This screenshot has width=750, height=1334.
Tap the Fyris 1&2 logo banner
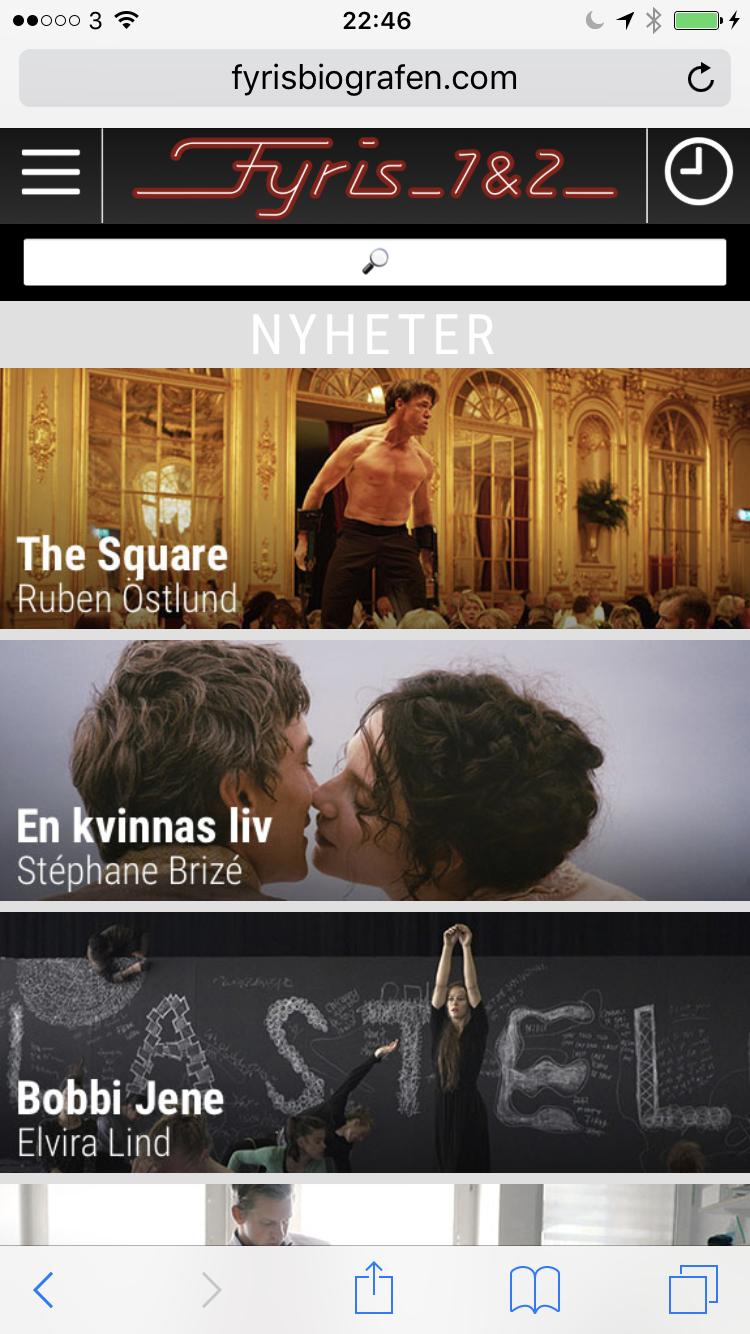coord(375,176)
